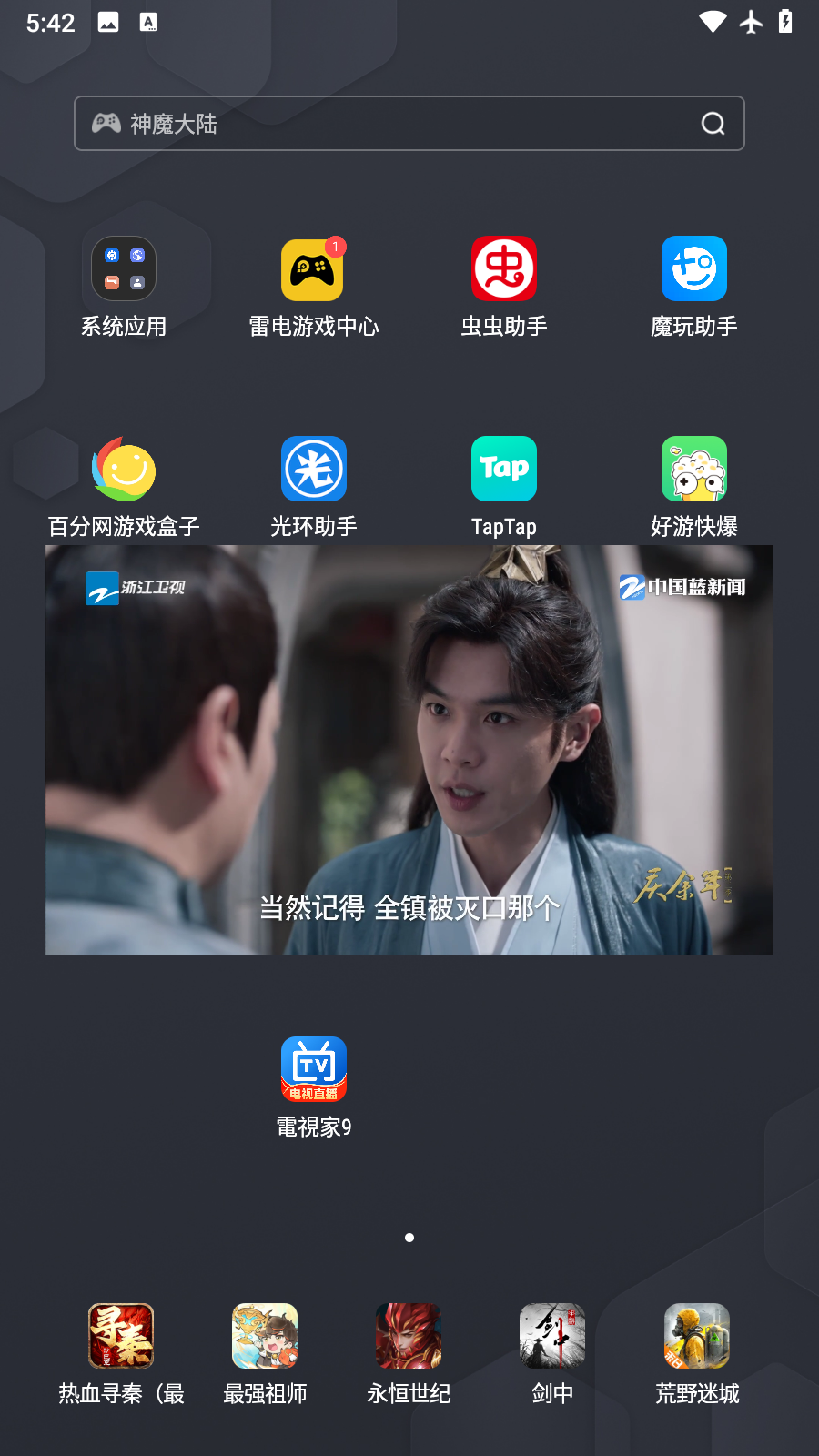Open 電視家9 TV app
The width and height of the screenshot is (819, 1456).
pyautogui.click(x=313, y=1070)
